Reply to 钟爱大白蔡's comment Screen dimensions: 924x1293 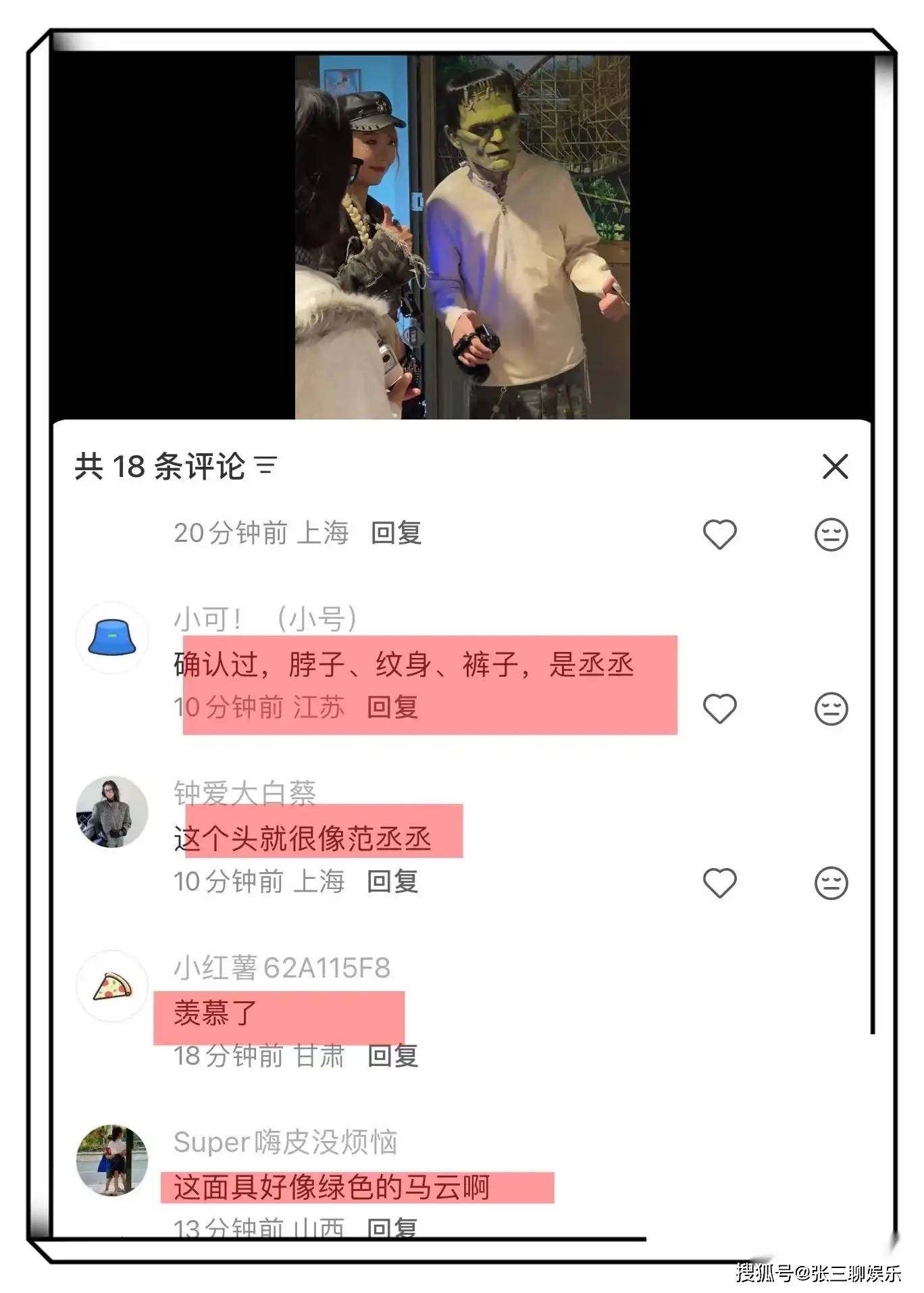tap(392, 882)
